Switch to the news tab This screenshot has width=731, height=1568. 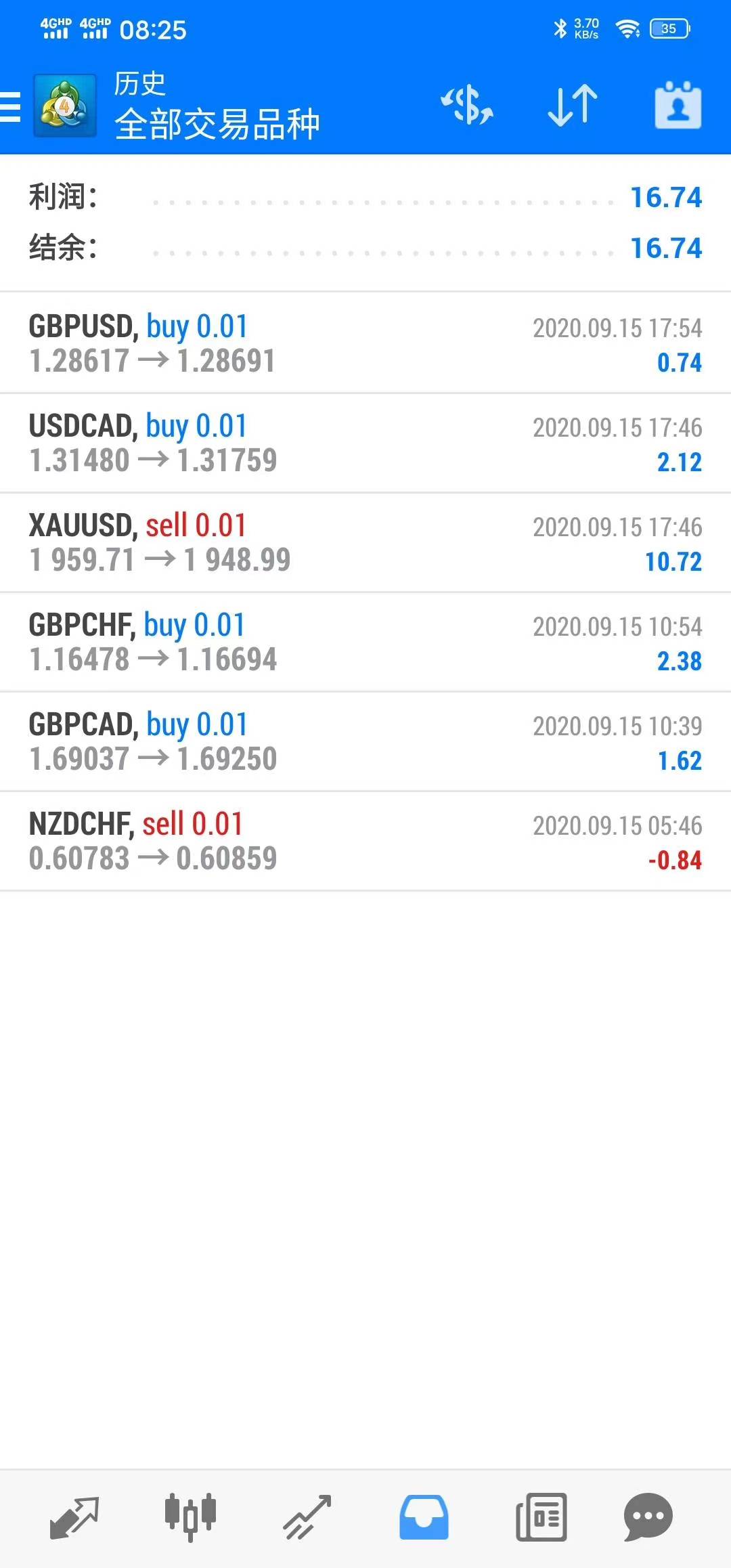(x=541, y=1517)
